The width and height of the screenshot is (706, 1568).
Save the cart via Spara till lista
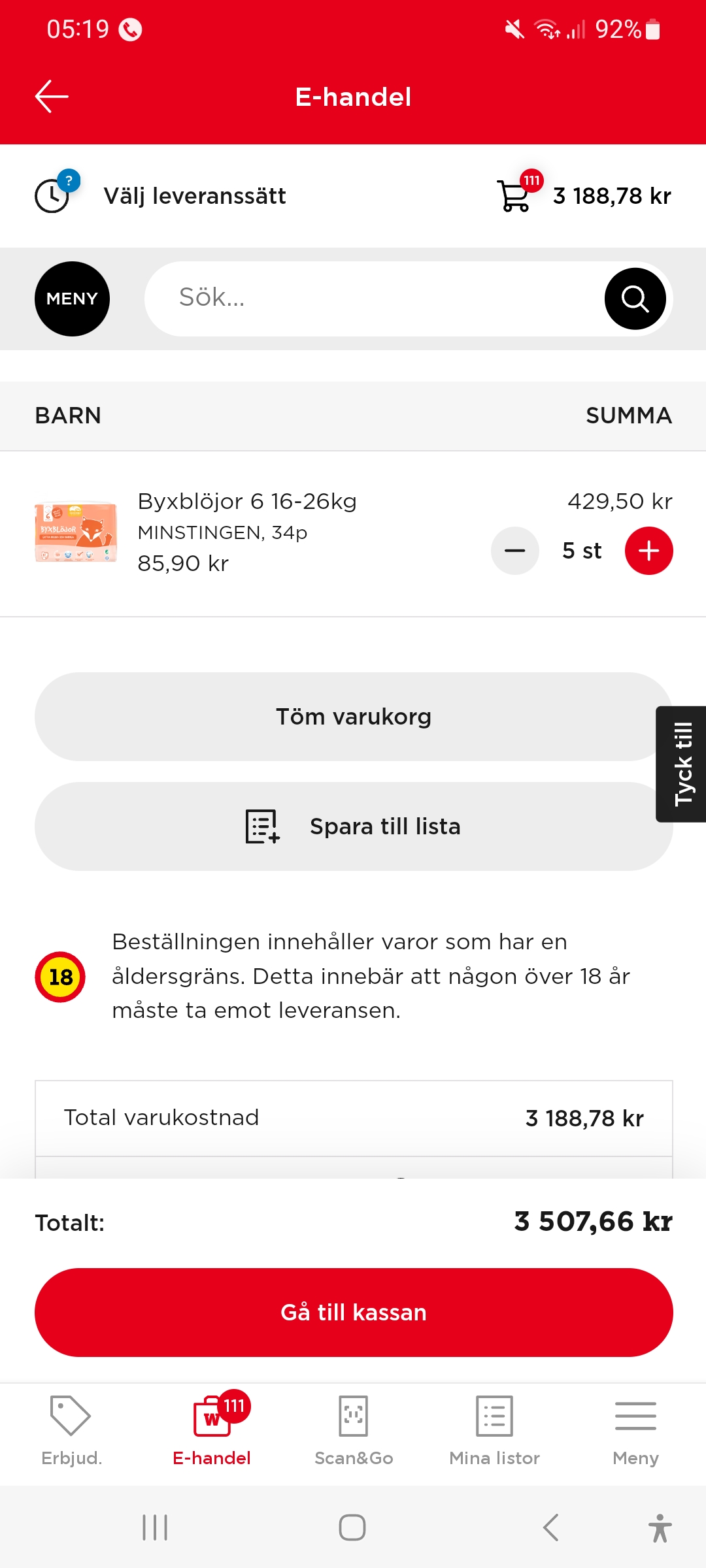pos(353,826)
